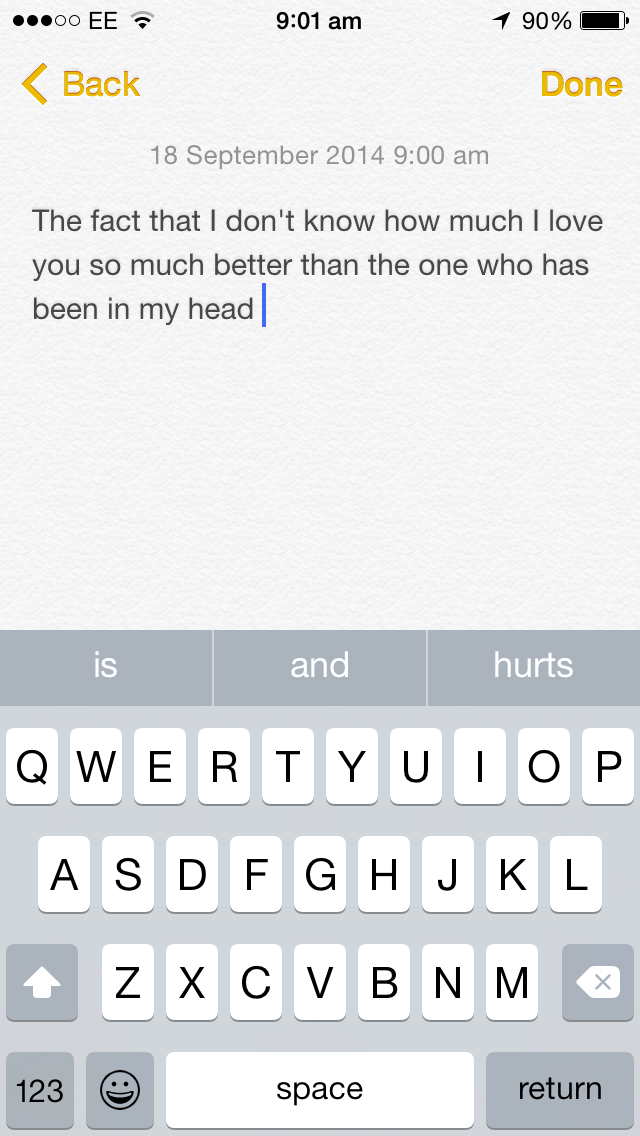Tap Done to finish editing
The image size is (640, 1136).
581,85
